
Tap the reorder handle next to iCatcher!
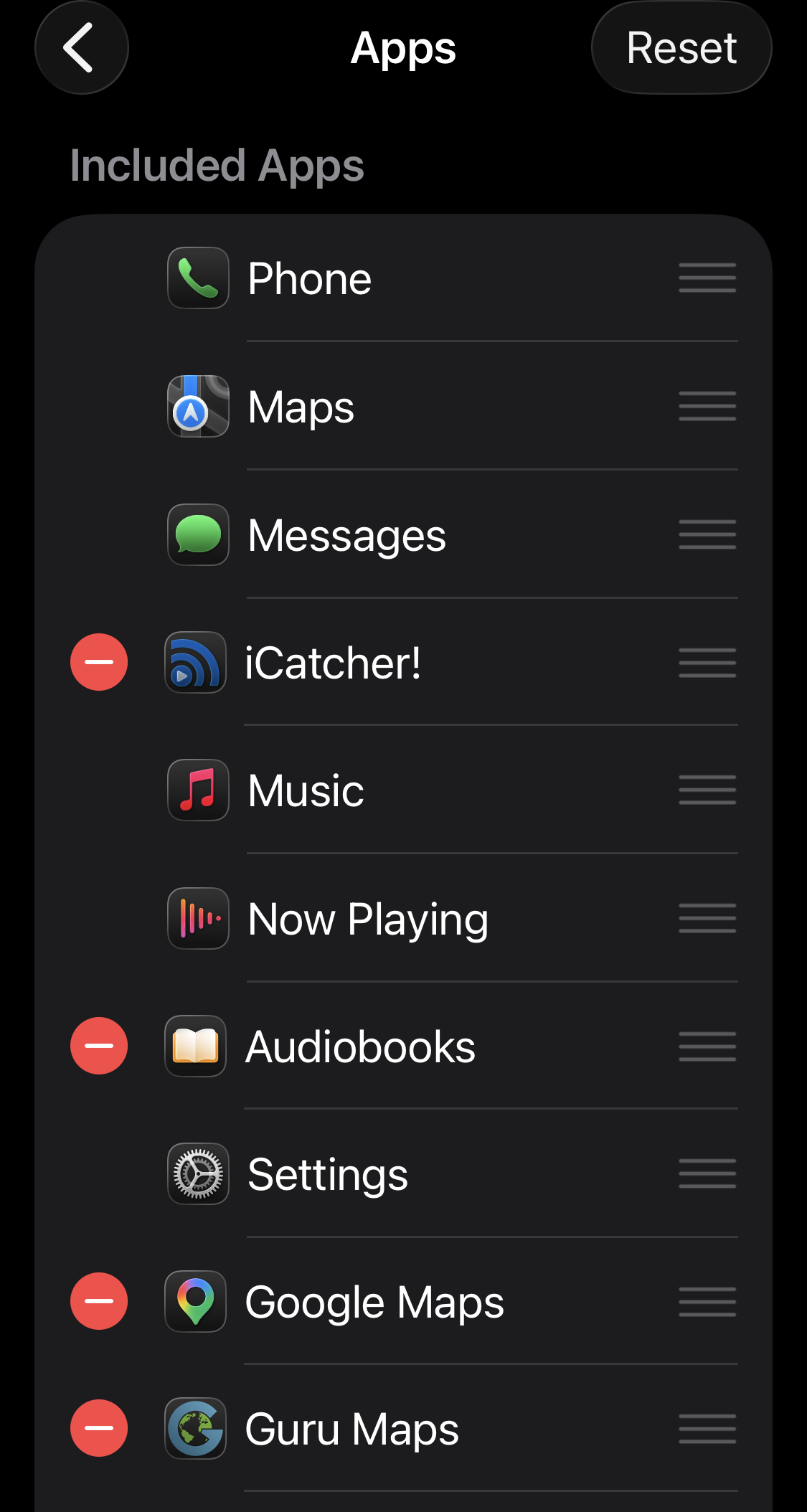(707, 663)
